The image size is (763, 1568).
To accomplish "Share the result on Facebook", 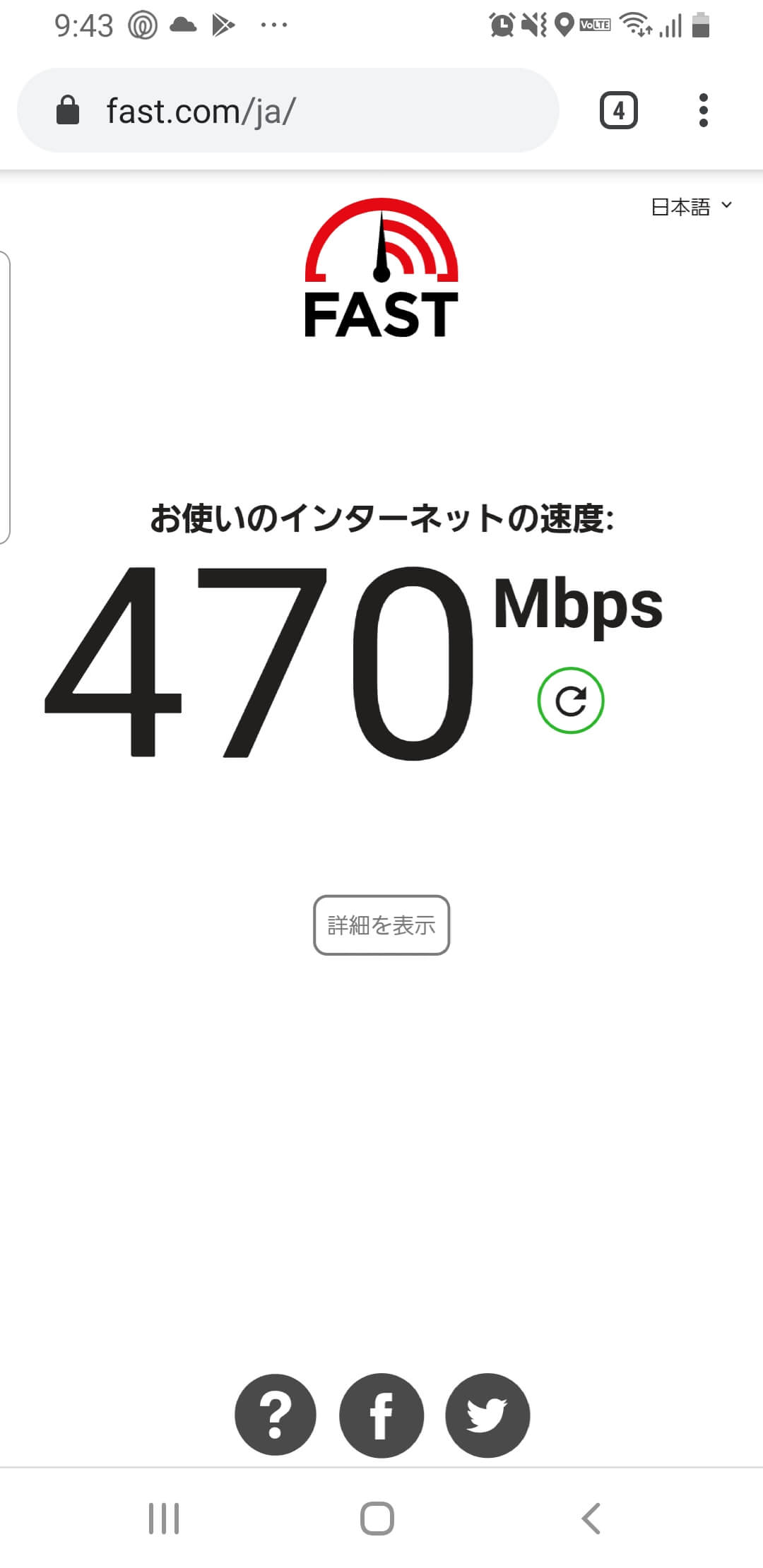I will tap(381, 1415).
